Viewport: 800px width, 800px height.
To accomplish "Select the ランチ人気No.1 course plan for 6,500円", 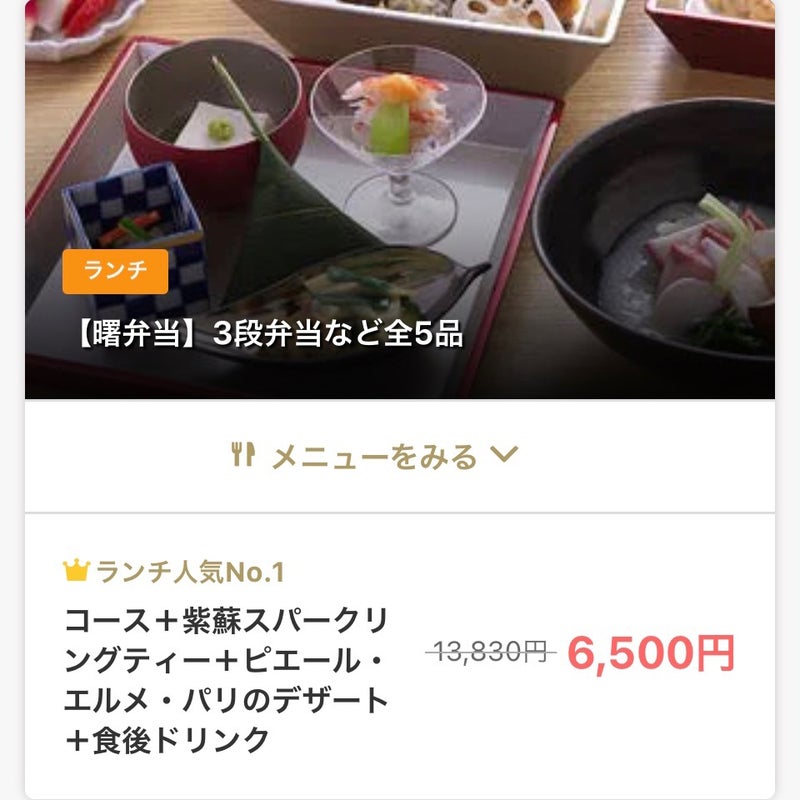I will pos(400,656).
